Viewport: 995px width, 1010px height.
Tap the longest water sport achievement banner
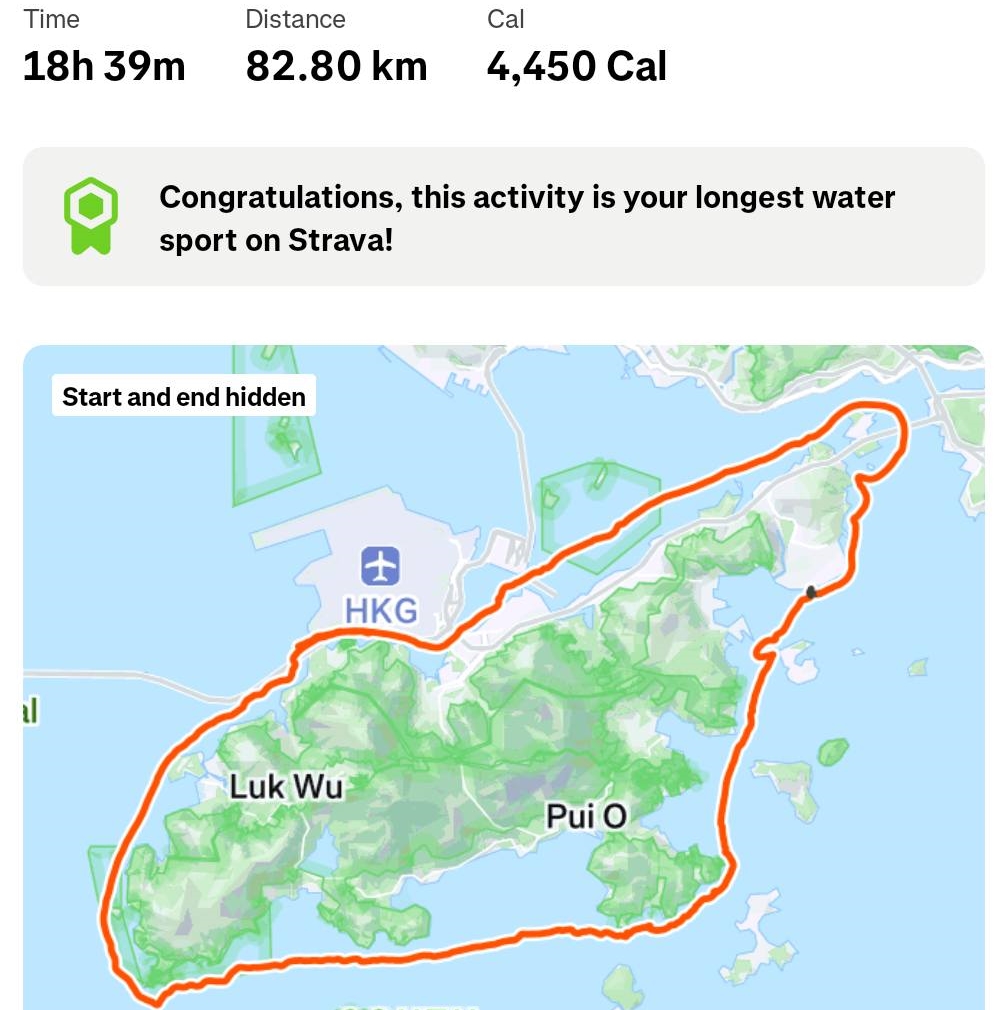503,217
